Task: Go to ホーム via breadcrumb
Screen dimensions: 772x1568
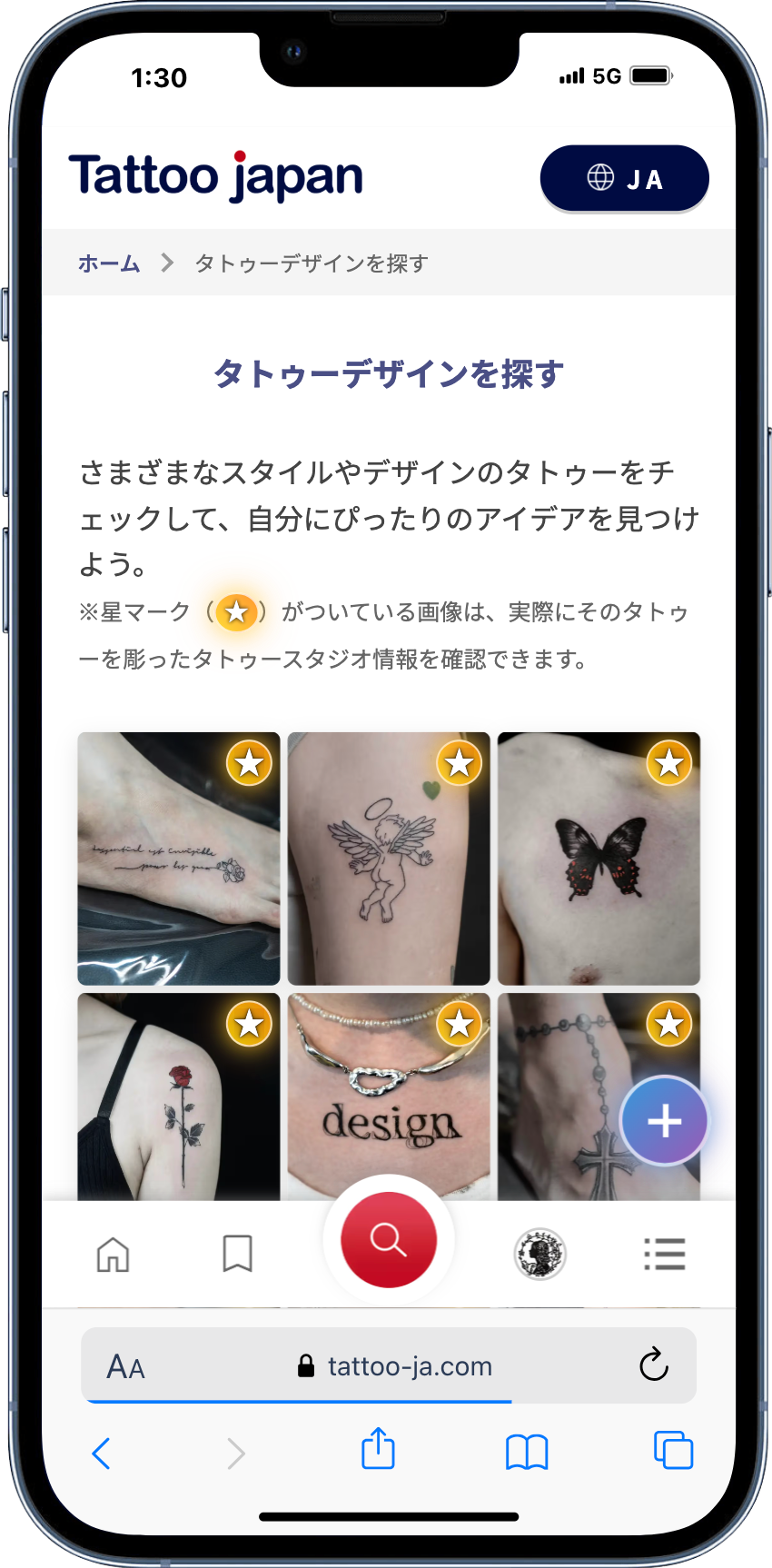Action: (x=109, y=263)
